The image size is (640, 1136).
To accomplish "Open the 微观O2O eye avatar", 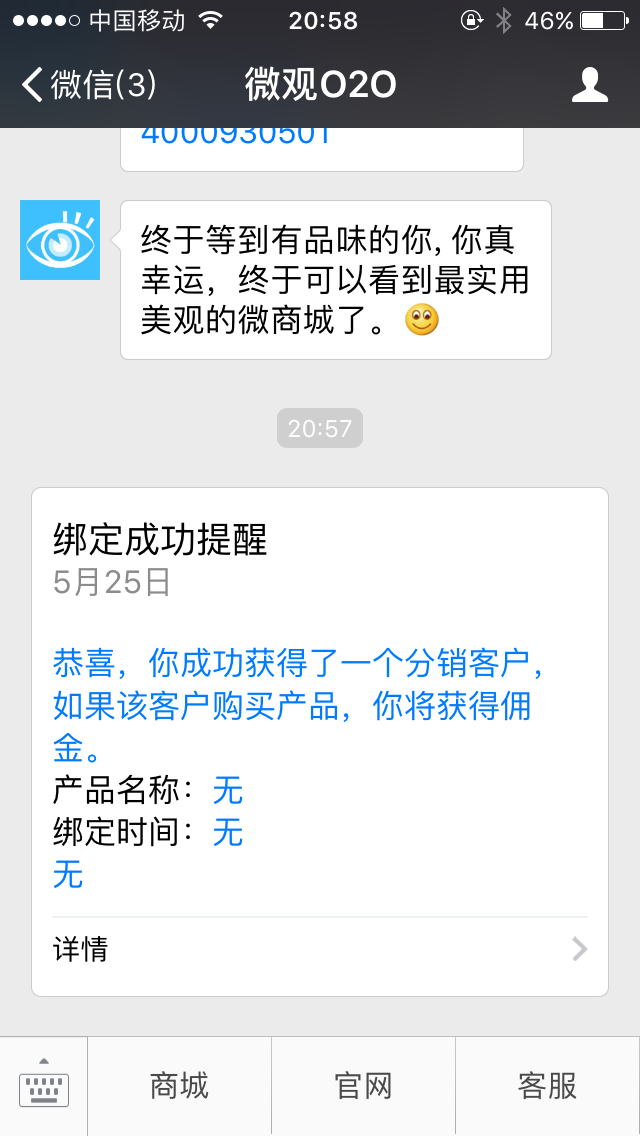I will [59, 240].
